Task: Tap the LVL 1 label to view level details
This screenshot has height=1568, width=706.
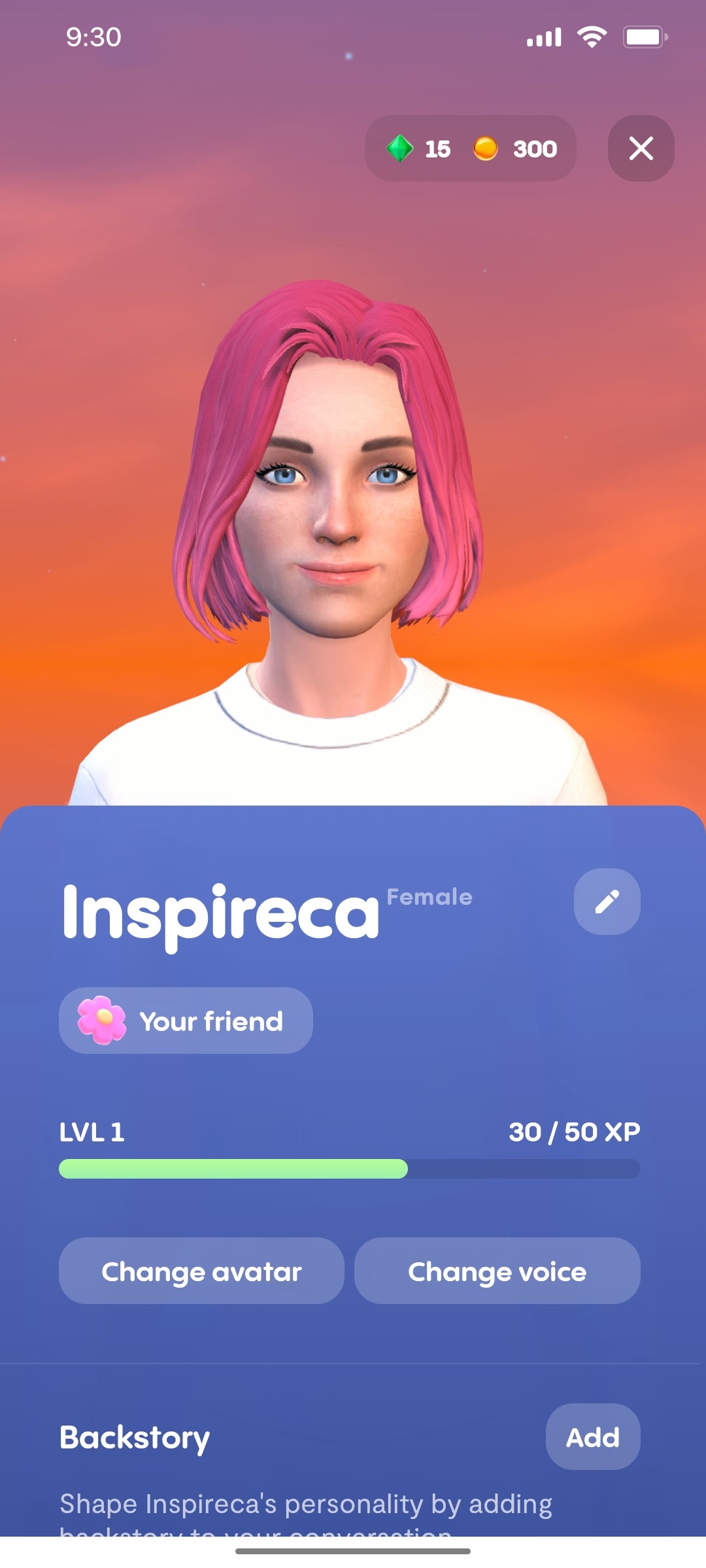Action: coord(90,1132)
